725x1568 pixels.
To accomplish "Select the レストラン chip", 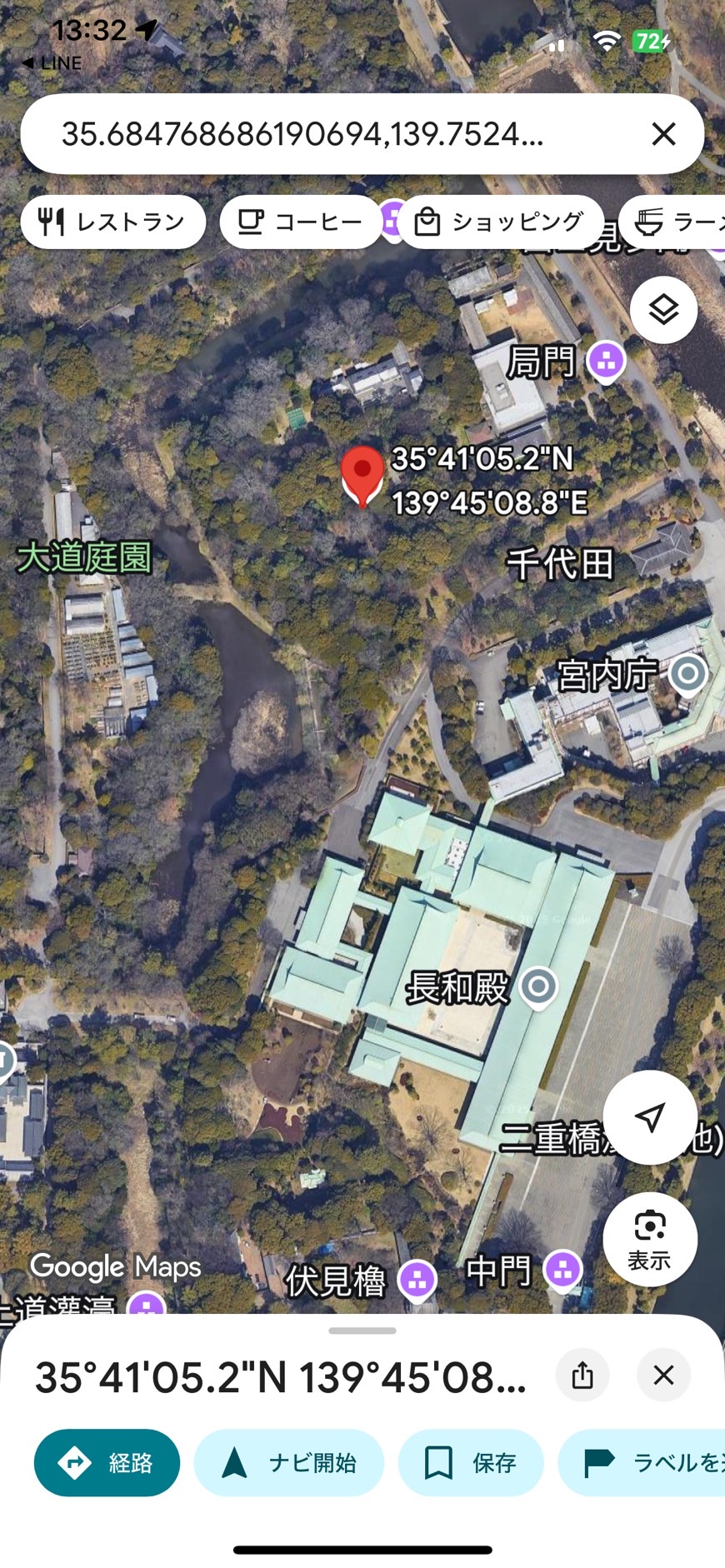I will 112,222.
